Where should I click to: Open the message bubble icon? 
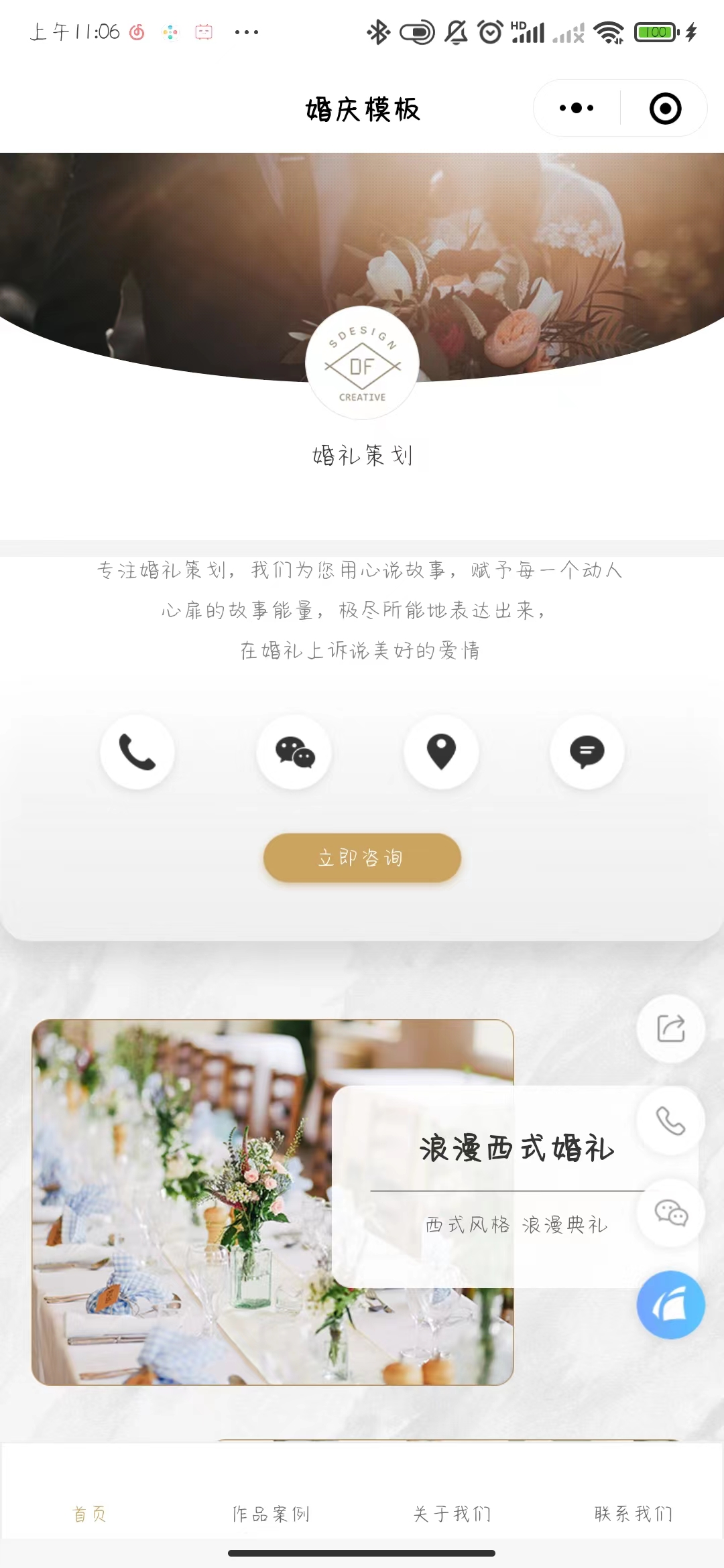pos(587,752)
